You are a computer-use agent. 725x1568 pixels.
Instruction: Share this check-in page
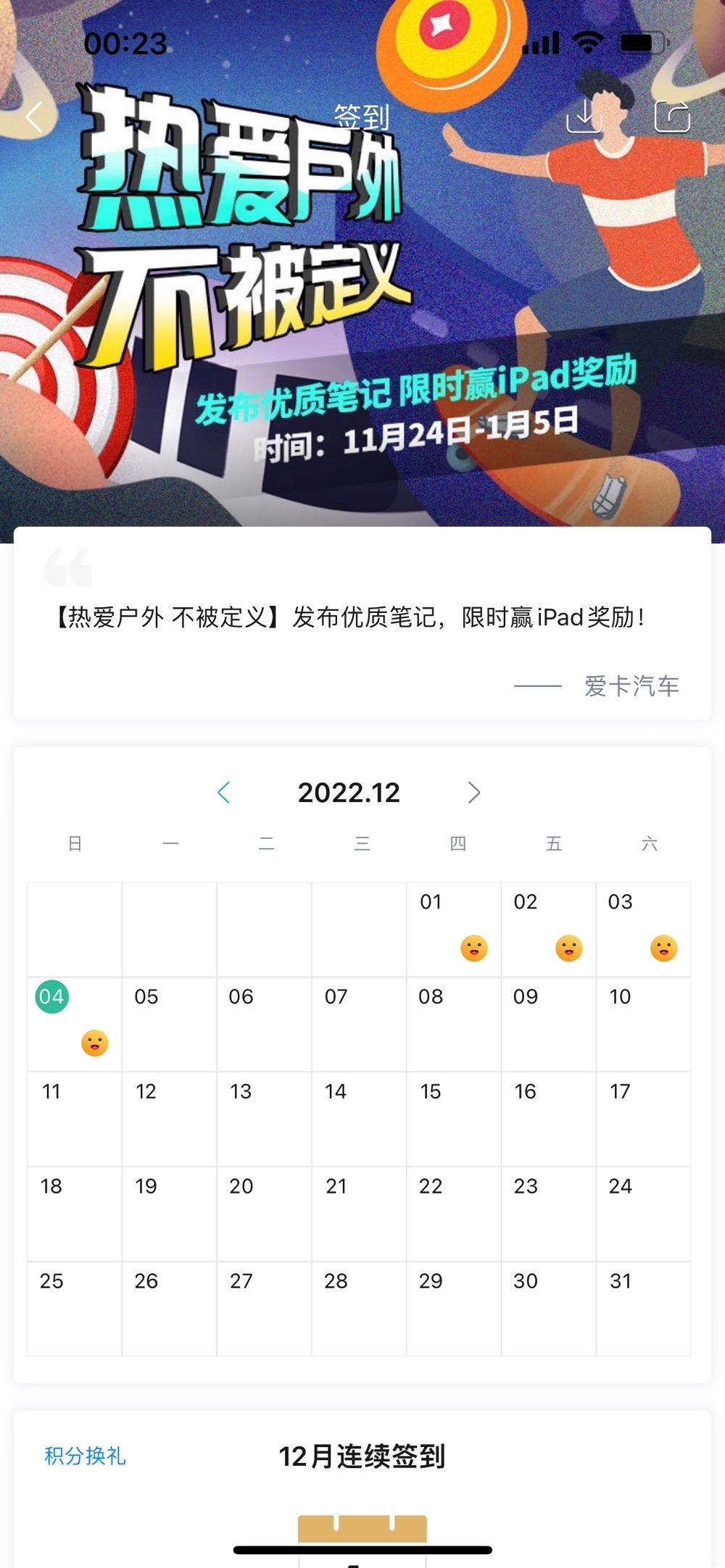[x=671, y=116]
